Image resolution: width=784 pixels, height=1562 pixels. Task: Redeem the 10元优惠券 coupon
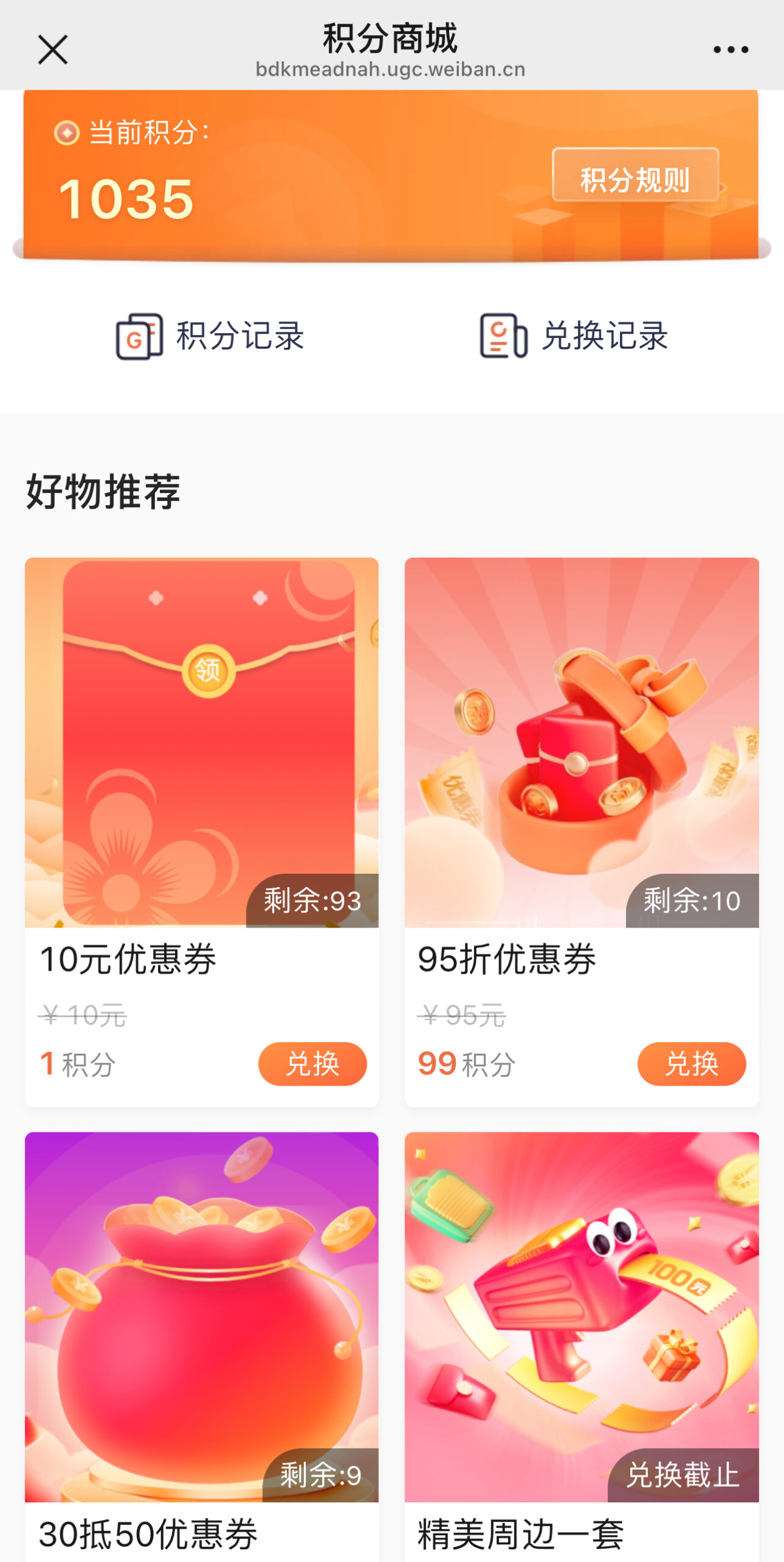312,1064
